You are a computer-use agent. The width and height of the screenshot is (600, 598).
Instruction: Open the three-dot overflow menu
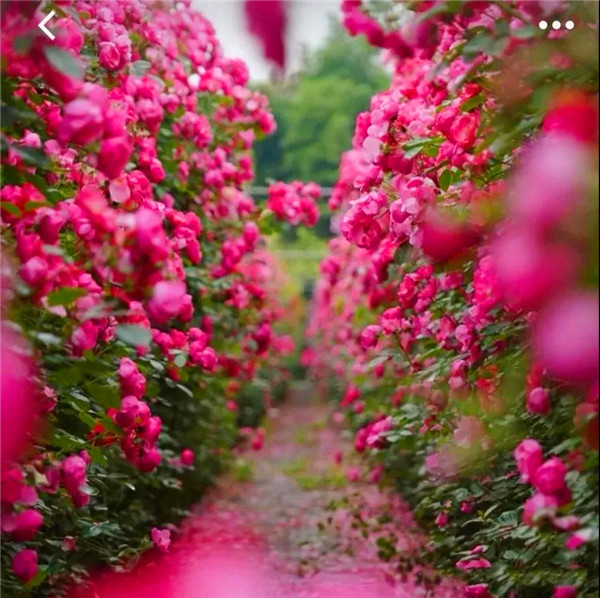556,25
